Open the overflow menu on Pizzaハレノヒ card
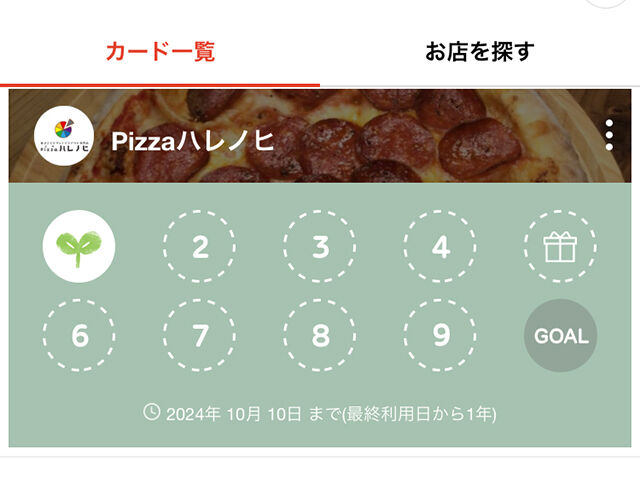This screenshot has width=640, height=479. pos(609,136)
